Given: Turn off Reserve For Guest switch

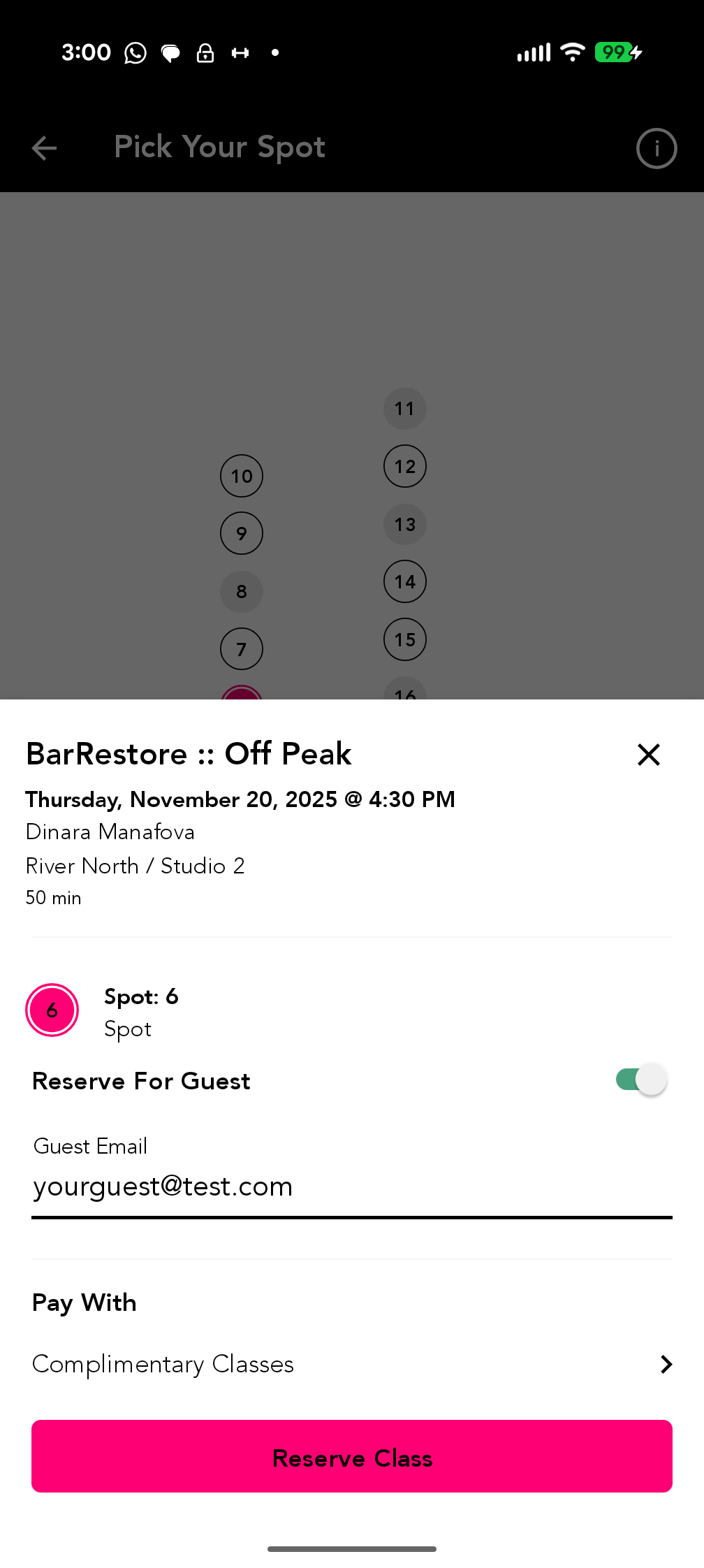Looking at the screenshot, I should click(641, 1080).
